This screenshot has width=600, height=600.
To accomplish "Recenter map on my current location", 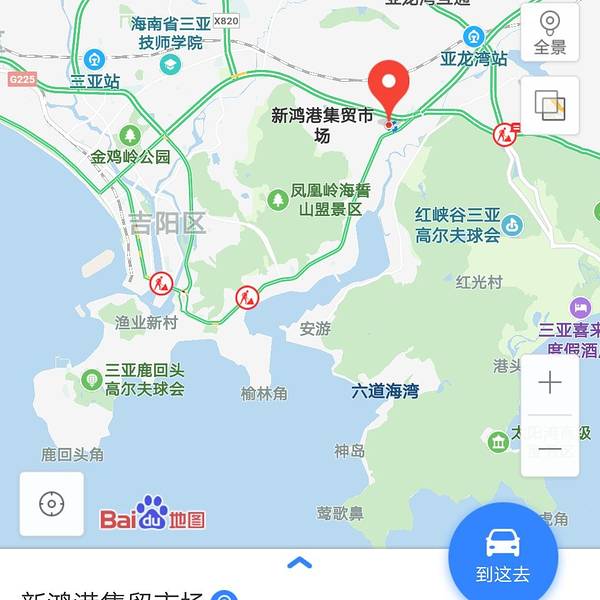I will (x=51, y=504).
